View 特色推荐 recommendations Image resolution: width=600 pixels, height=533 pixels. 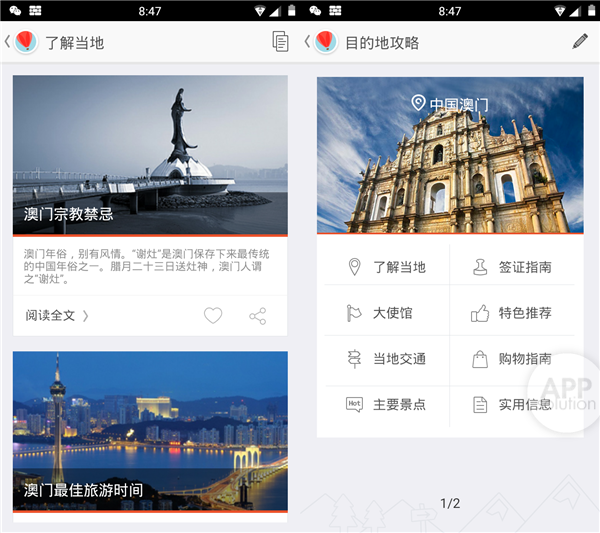(x=512, y=313)
